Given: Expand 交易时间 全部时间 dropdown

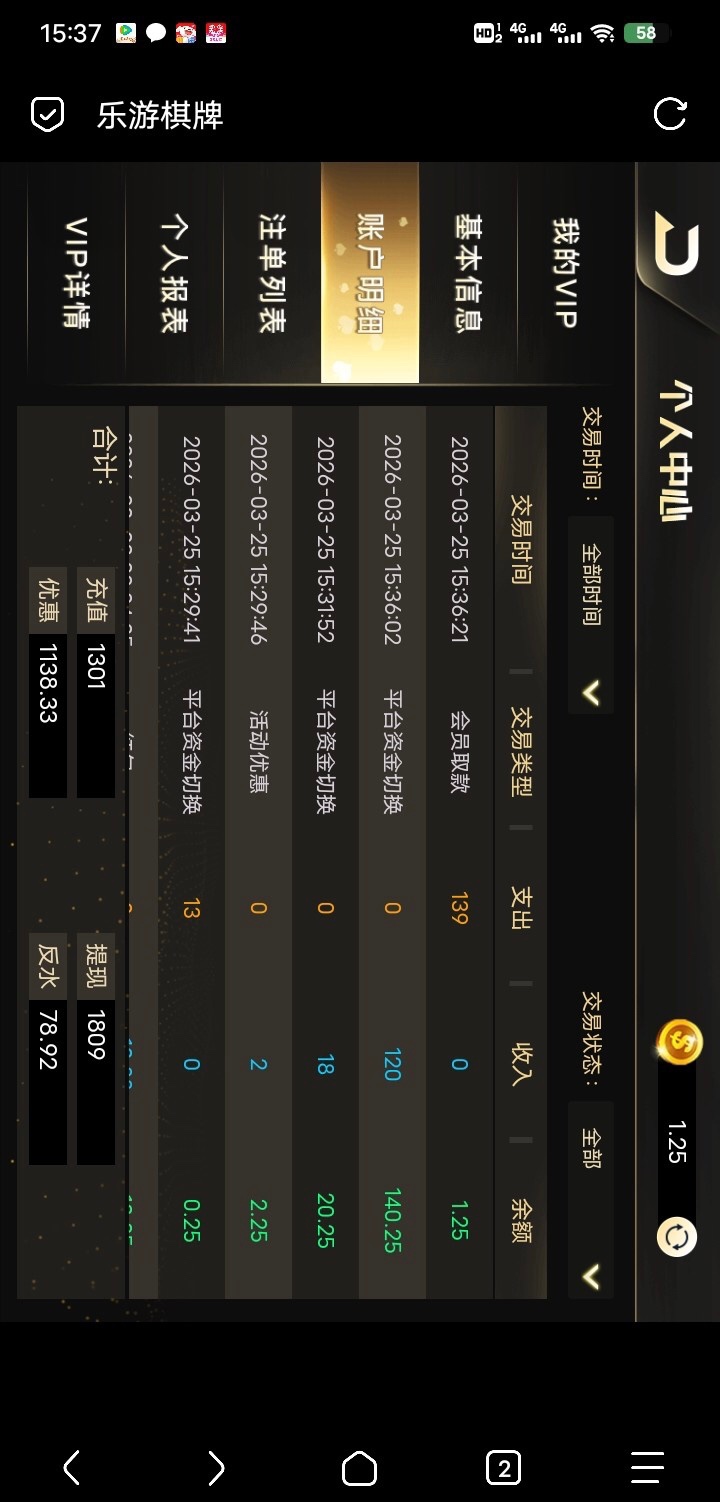Looking at the screenshot, I should tap(590, 615).
